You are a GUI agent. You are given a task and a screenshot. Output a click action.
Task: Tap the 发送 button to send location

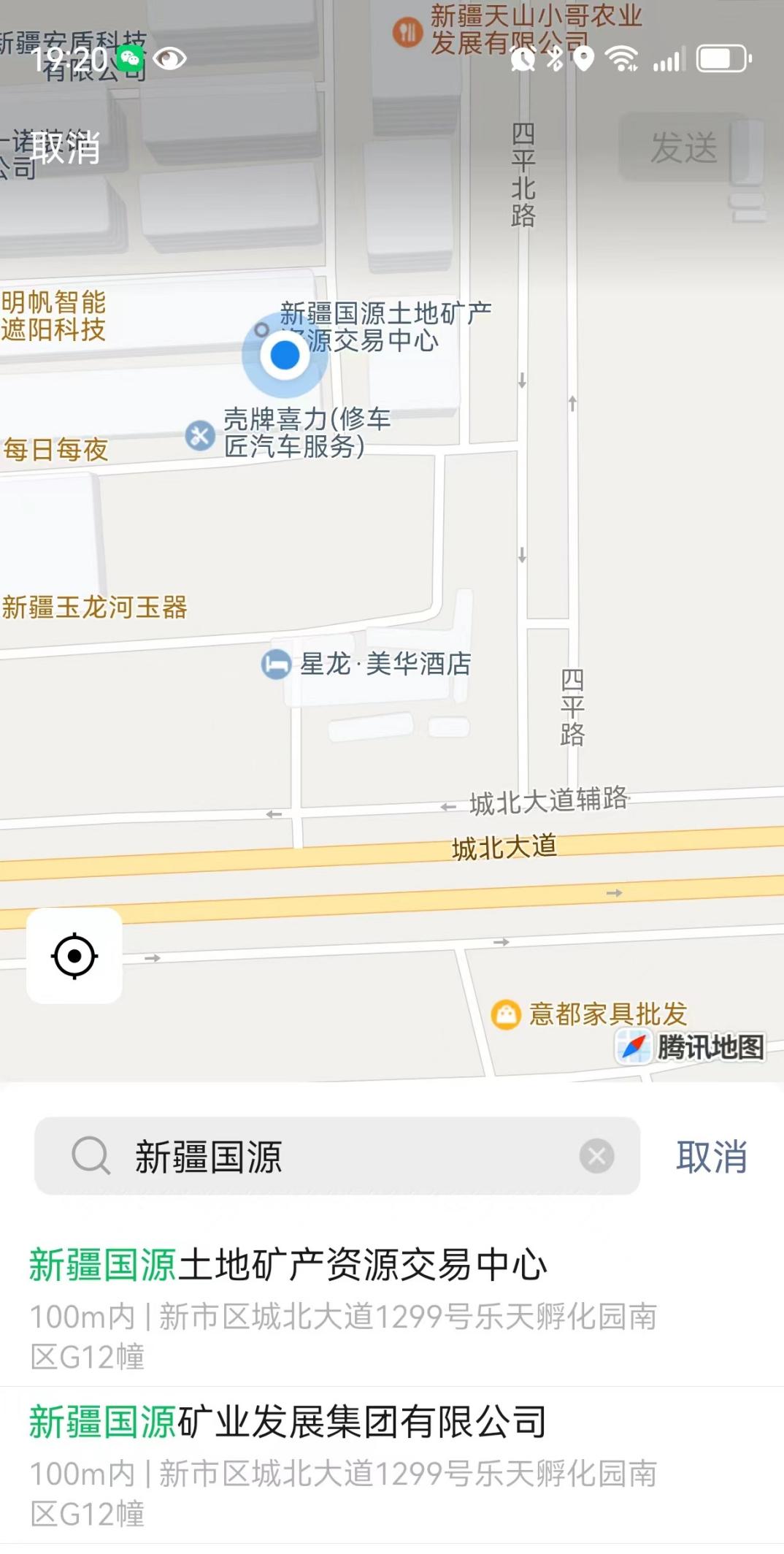pos(683,148)
